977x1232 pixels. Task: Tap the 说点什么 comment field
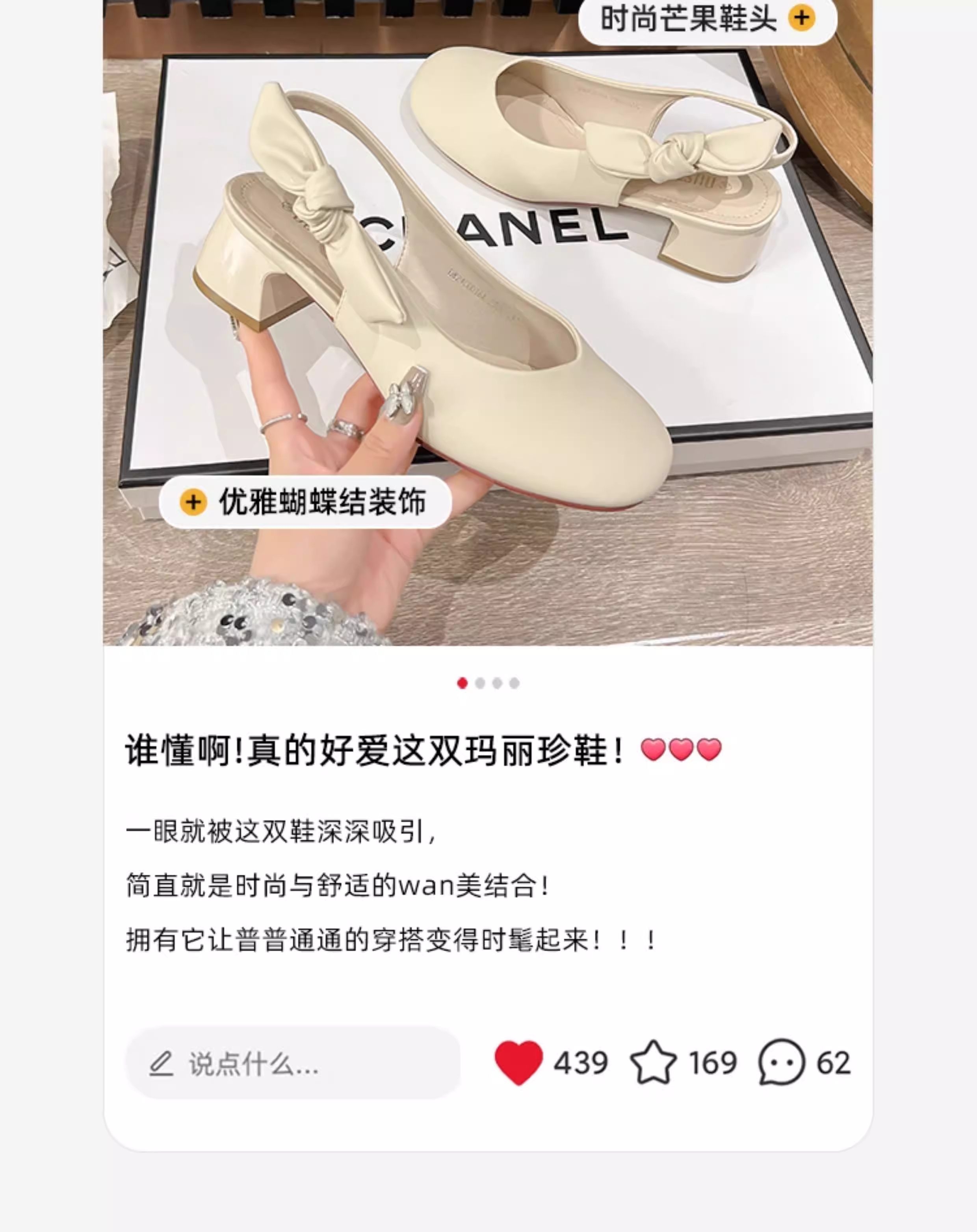click(x=293, y=1063)
